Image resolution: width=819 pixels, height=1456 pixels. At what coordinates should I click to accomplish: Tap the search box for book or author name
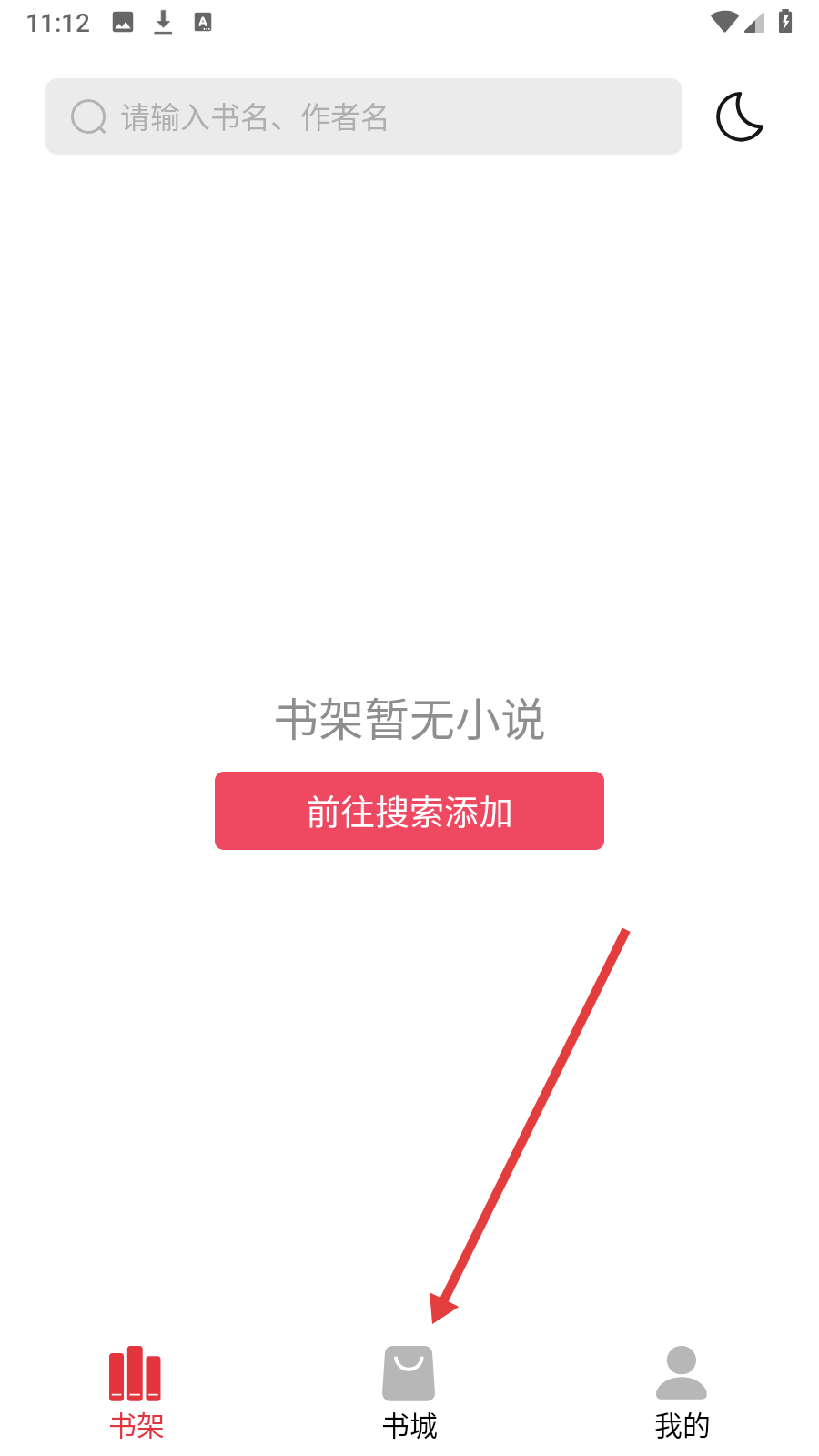364,116
